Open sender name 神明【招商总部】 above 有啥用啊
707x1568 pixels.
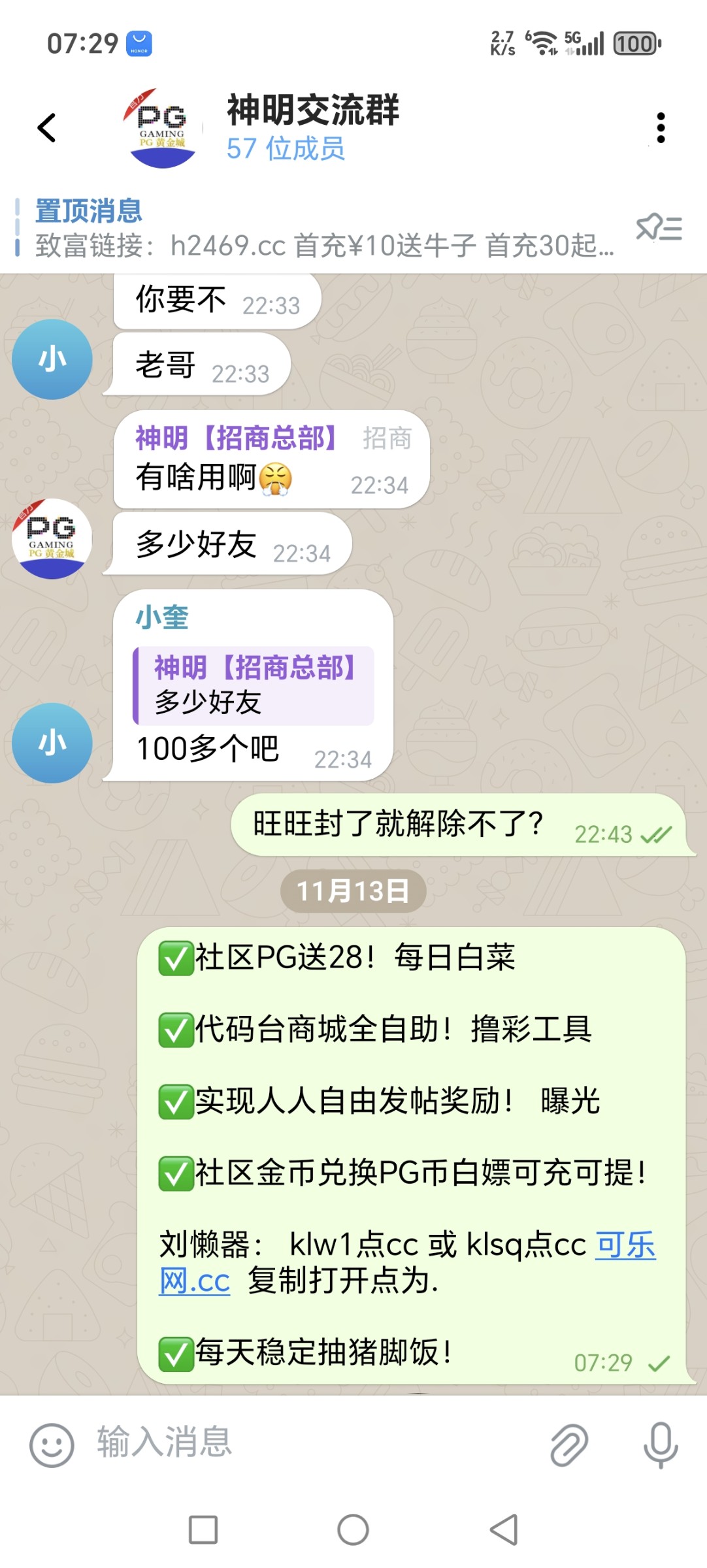[x=236, y=438]
